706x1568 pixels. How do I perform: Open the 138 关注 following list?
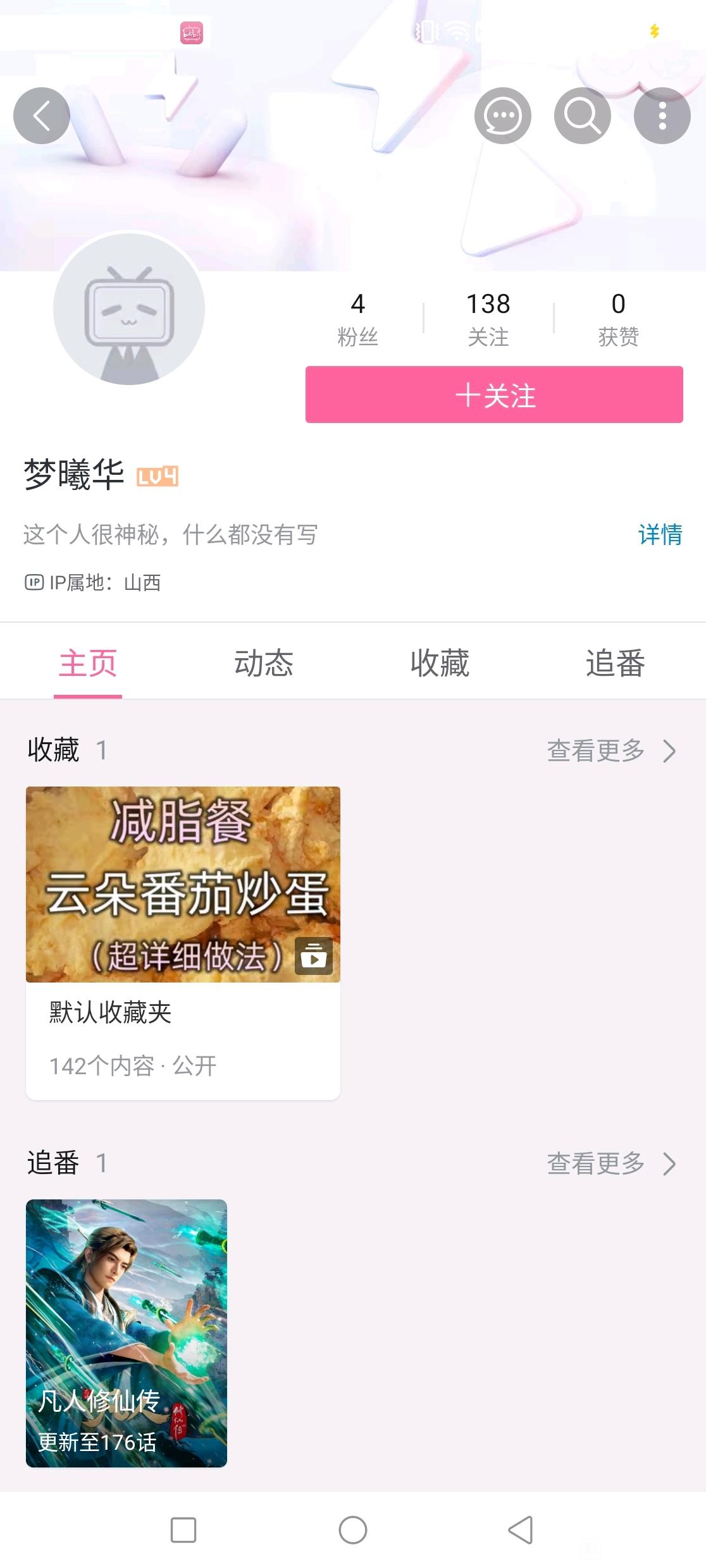(x=488, y=319)
